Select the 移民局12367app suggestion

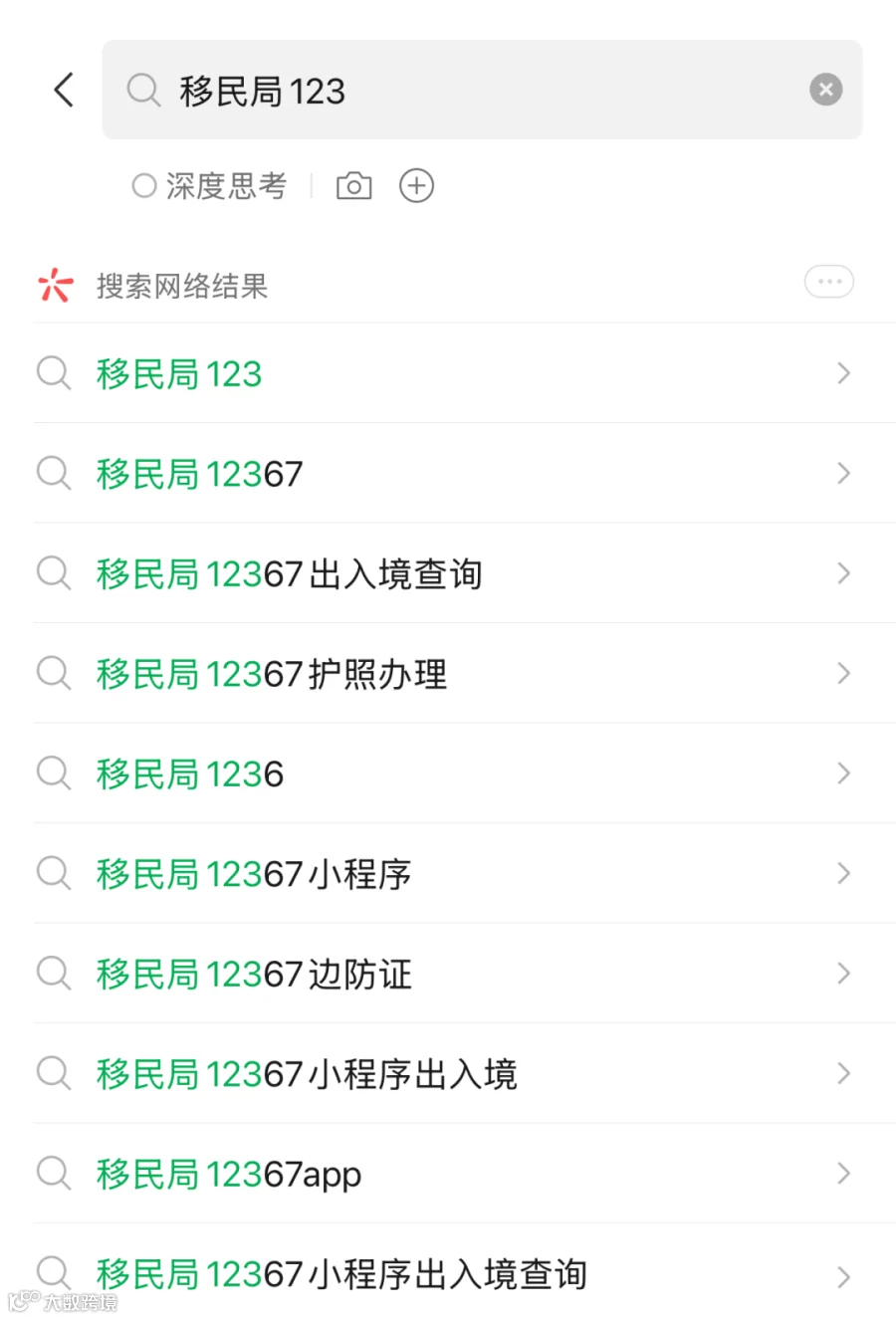(x=464, y=1174)
